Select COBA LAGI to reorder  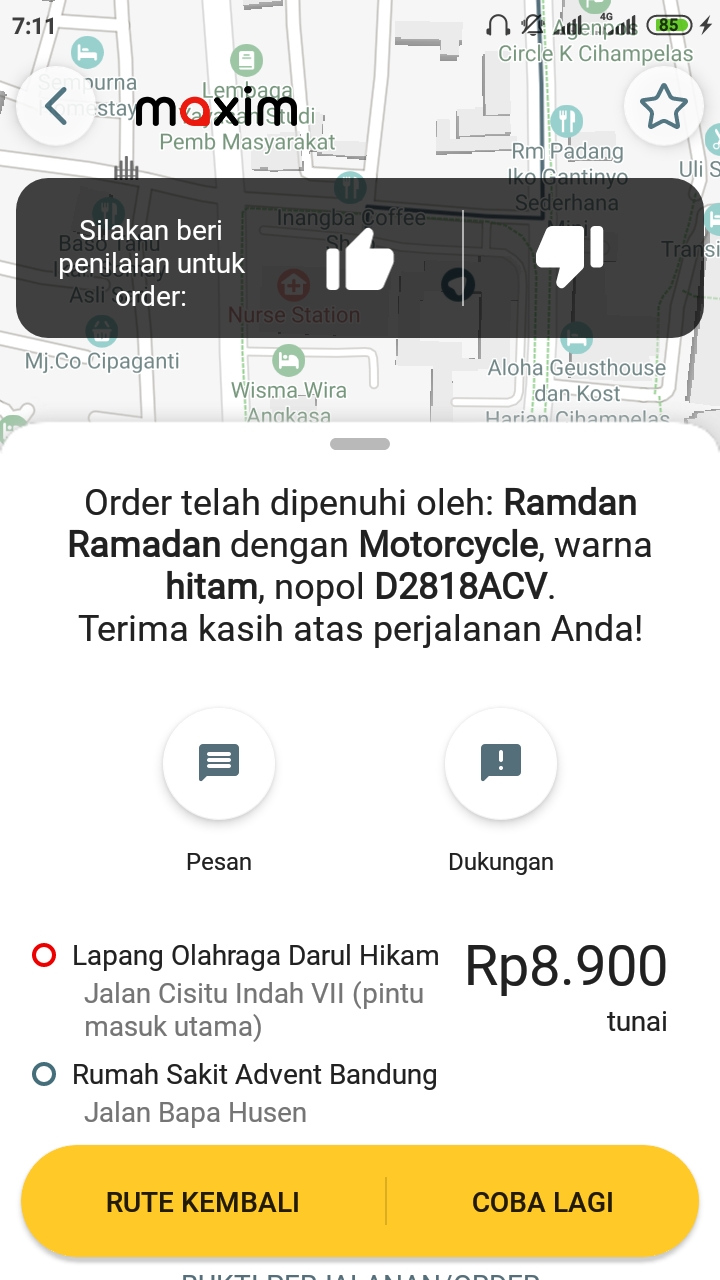click(543, 1201)
